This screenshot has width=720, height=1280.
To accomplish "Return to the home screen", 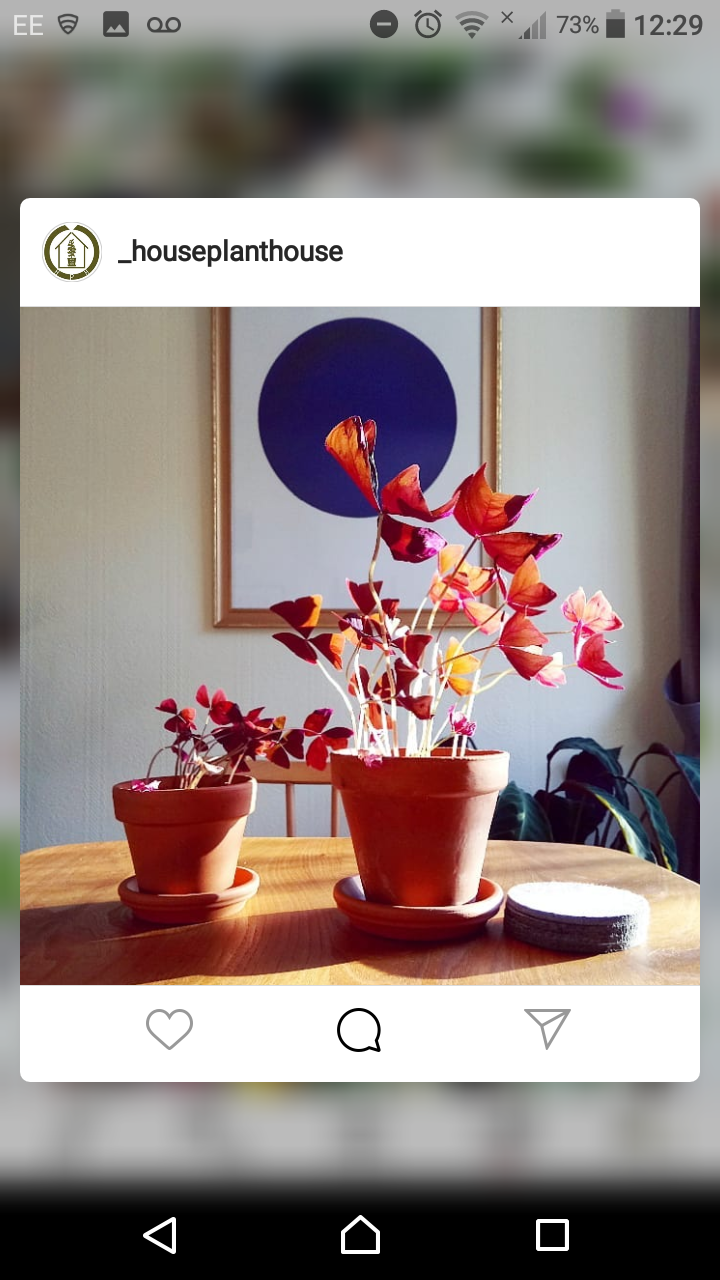I will pyautogui.click(x=360, y=1235).
